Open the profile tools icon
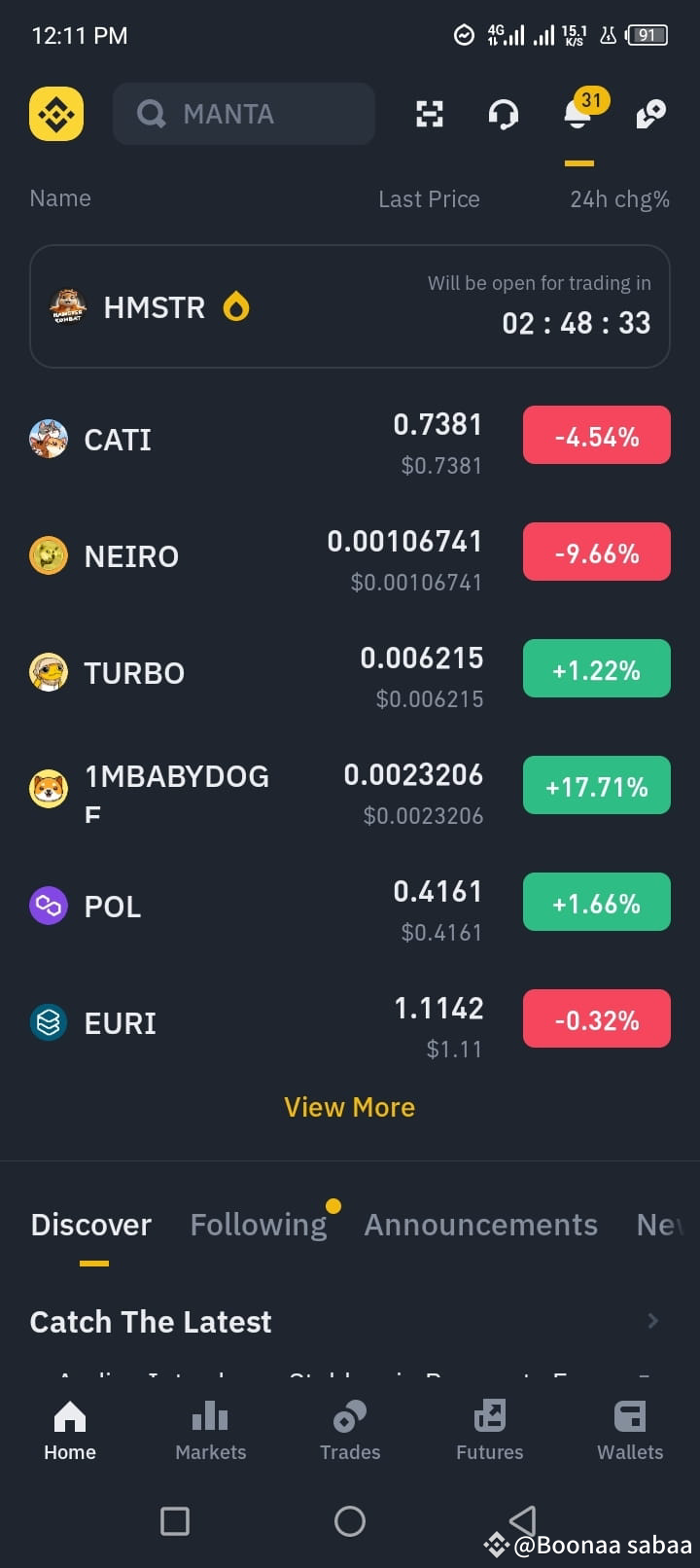 pos(650,114)
